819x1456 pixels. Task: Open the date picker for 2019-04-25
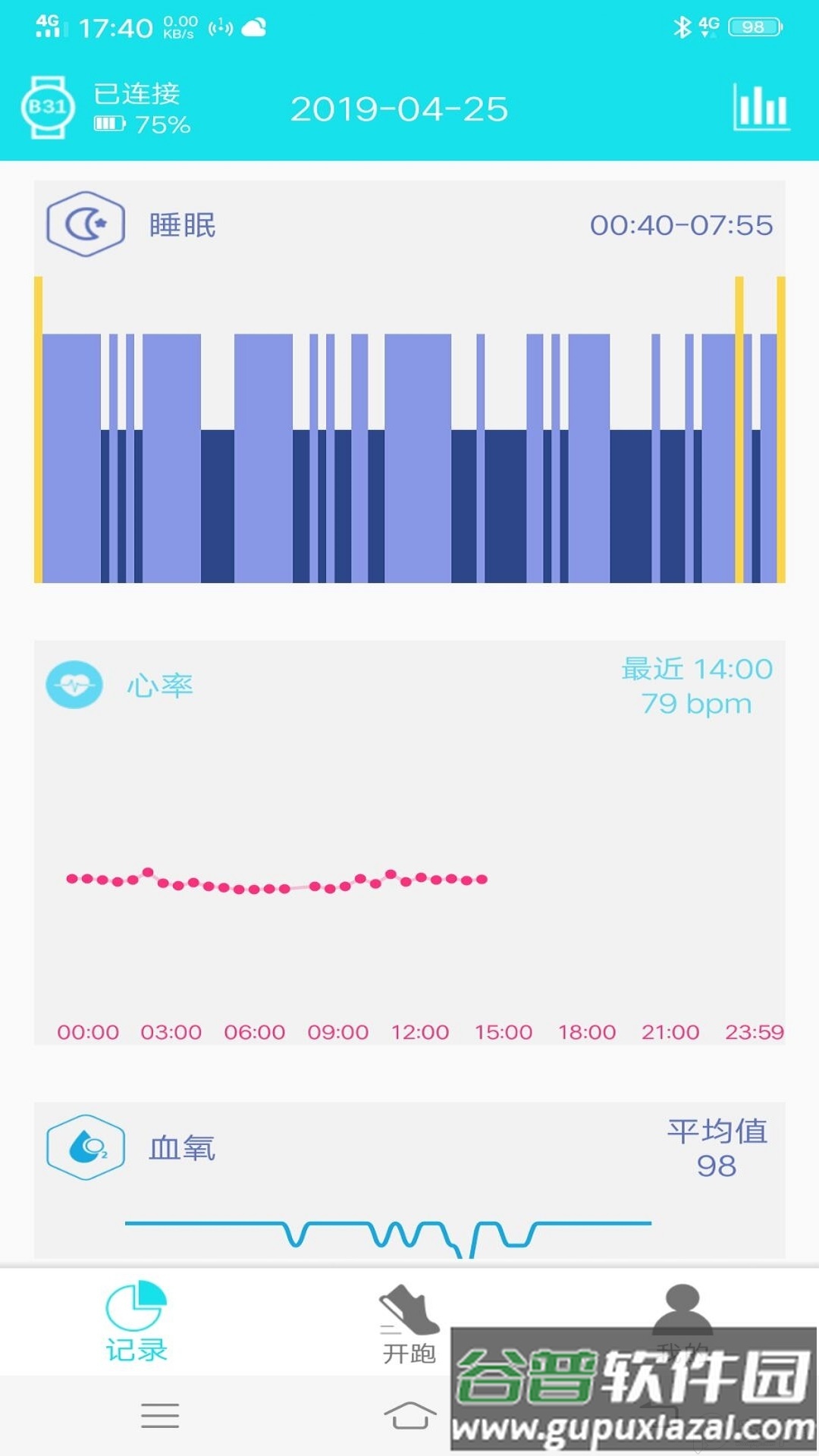point(399,109)
